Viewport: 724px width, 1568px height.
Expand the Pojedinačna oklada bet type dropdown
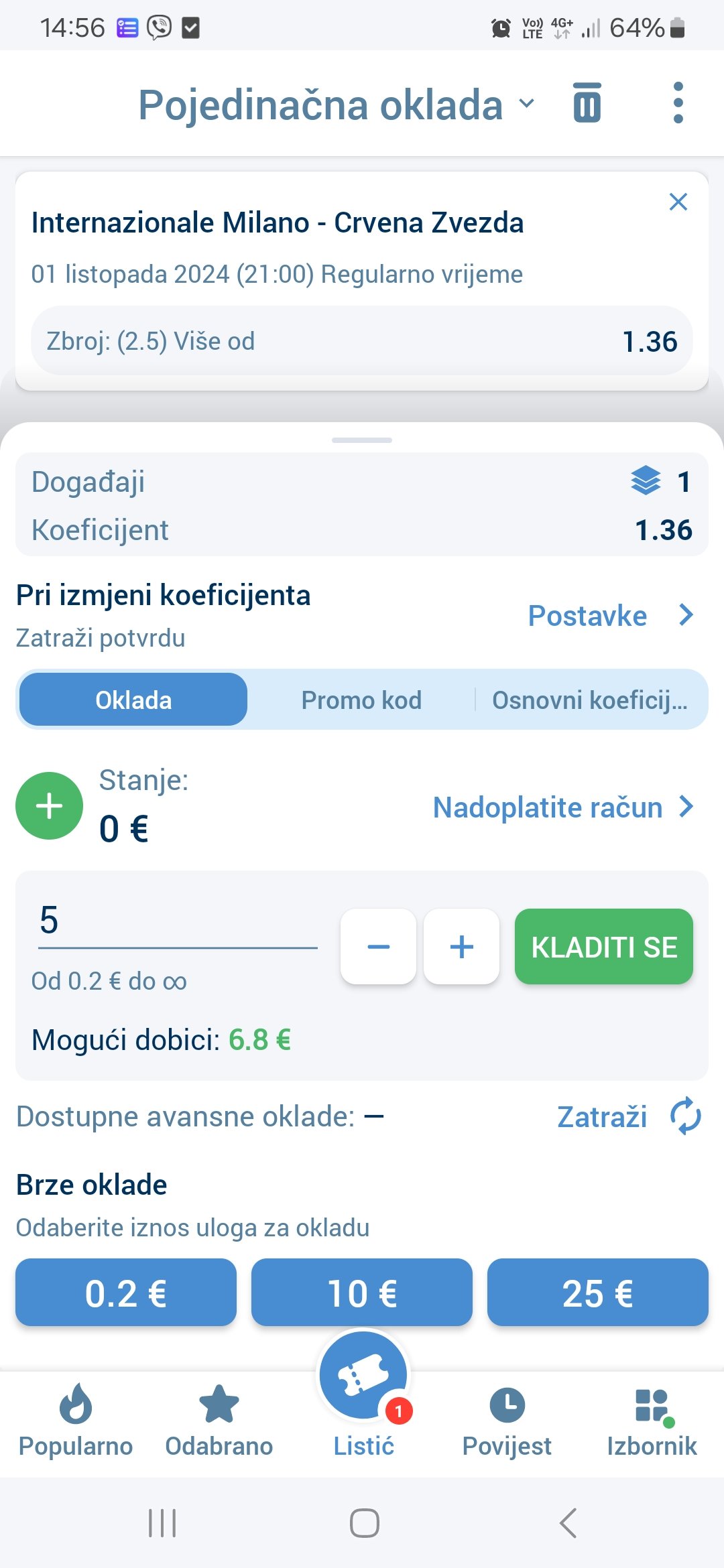tap(337, 105)
